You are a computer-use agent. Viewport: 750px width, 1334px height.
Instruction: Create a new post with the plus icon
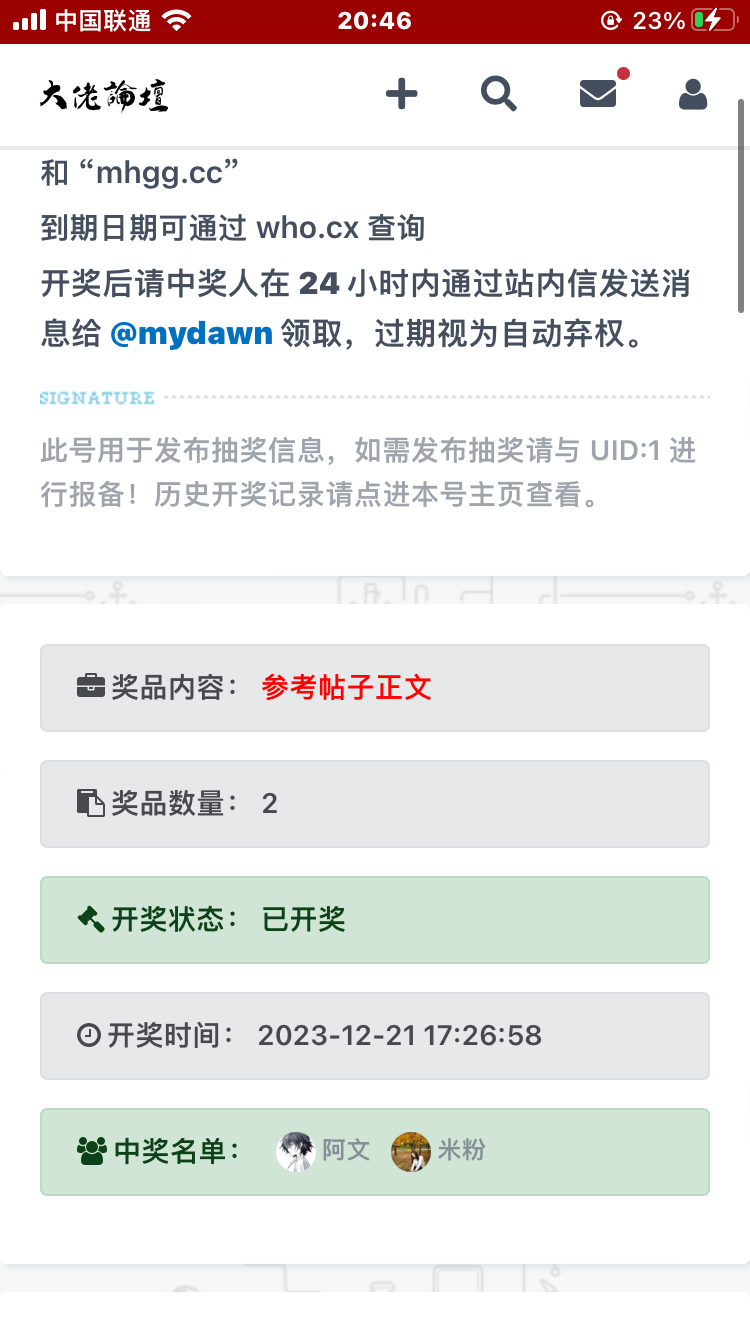point(401,94)
